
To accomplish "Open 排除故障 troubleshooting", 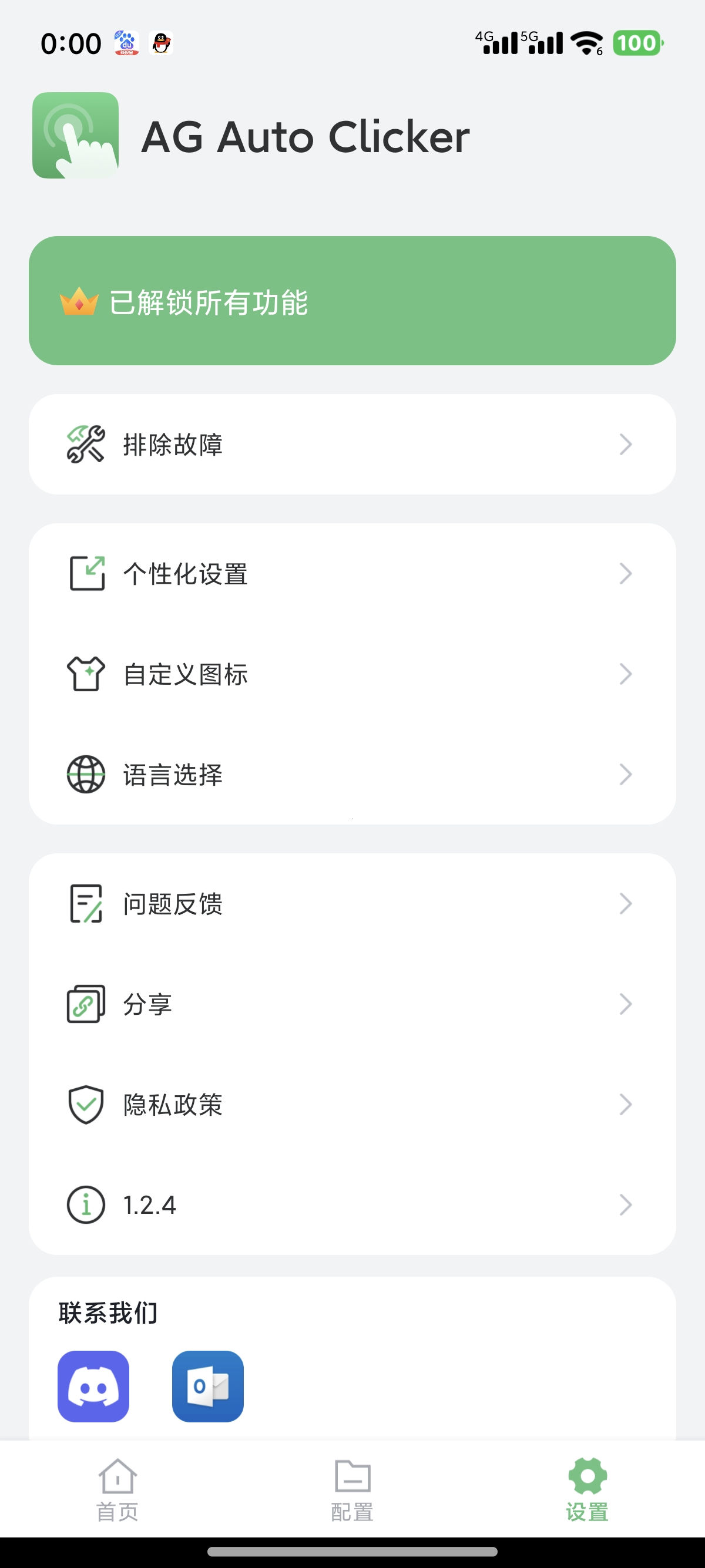I will [352, 445].
